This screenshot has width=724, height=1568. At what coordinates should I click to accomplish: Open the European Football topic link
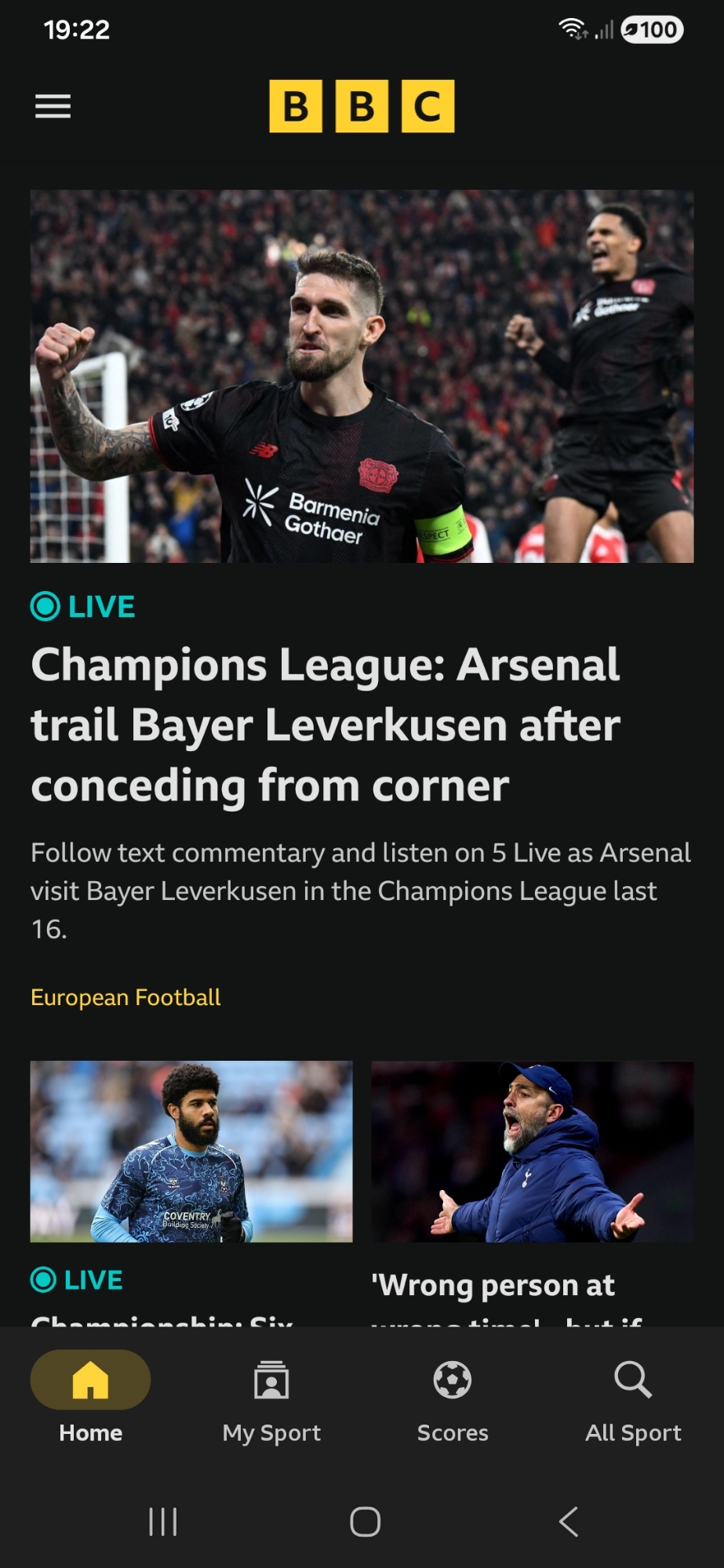pyautogui.click(x=126, y=997)
